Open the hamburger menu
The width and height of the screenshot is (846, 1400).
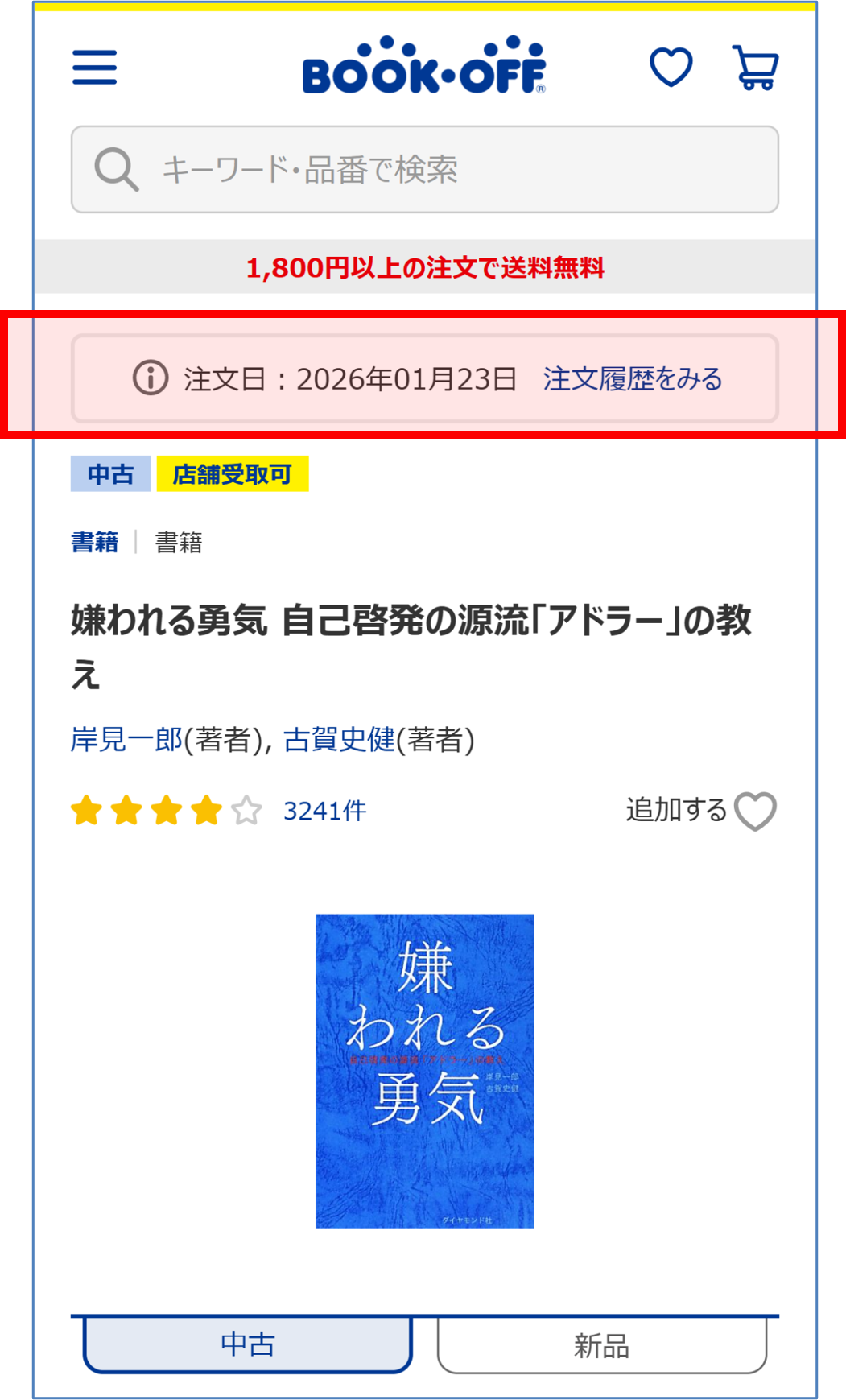tap(95, 67)
